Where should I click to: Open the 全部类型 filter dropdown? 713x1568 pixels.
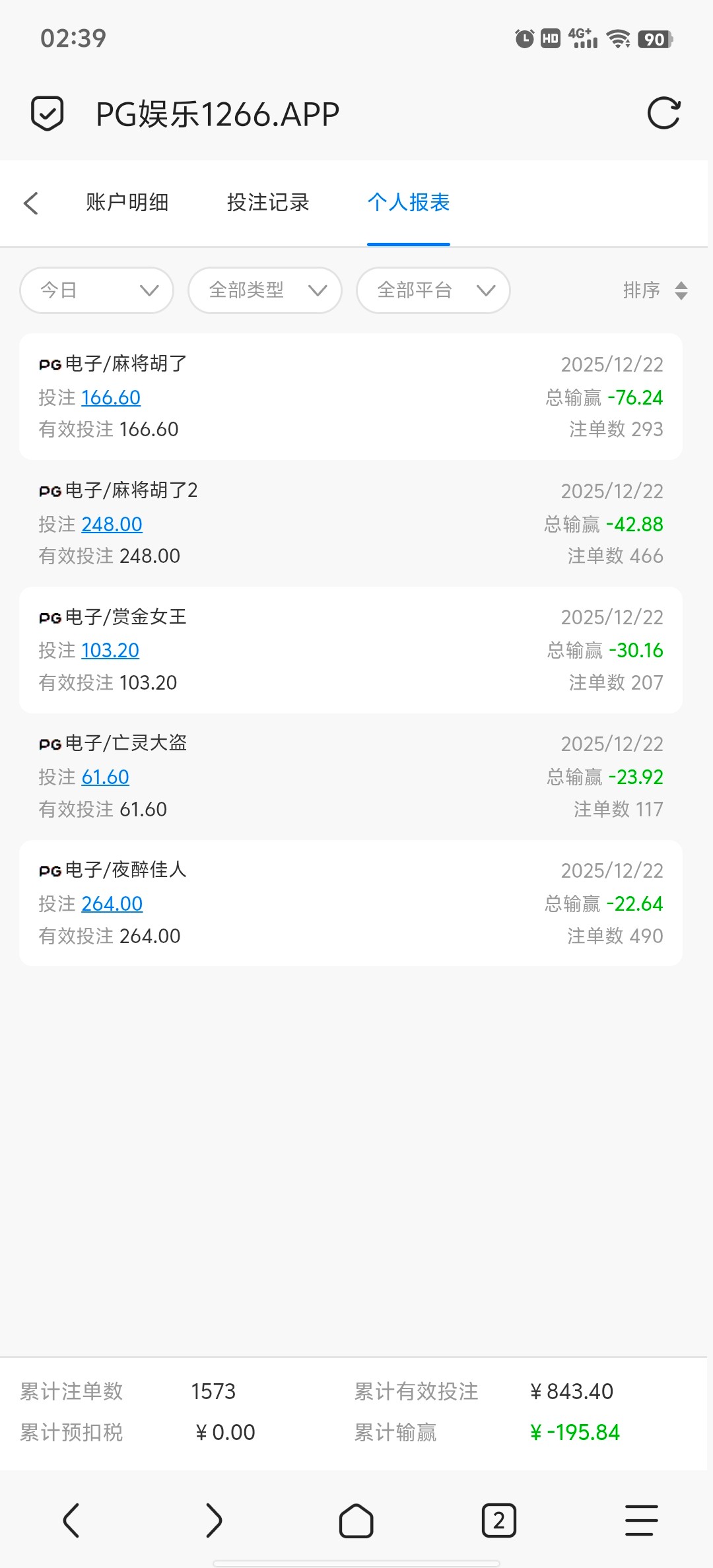(x=265, y=290)
